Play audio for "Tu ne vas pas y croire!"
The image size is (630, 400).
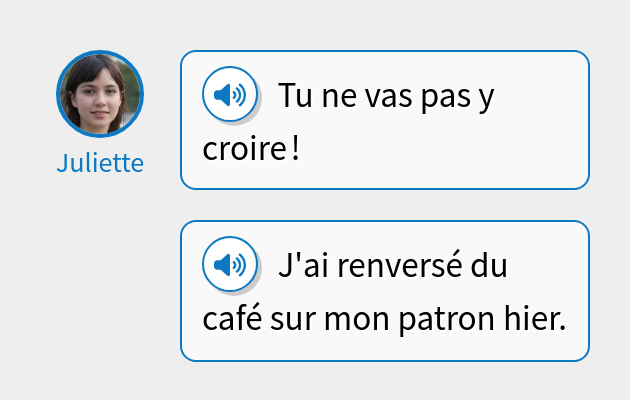tap(230, 95)
